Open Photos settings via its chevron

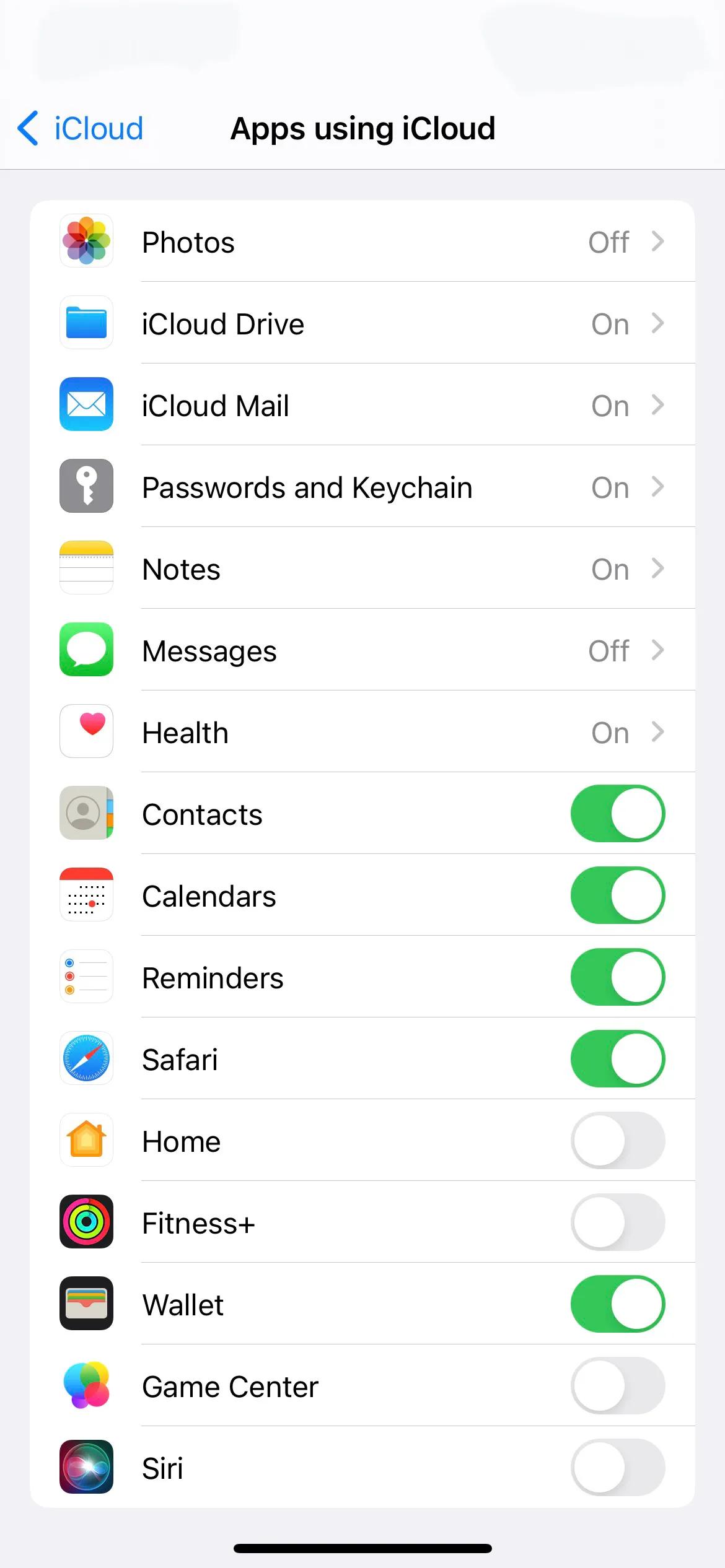[658, 242]
